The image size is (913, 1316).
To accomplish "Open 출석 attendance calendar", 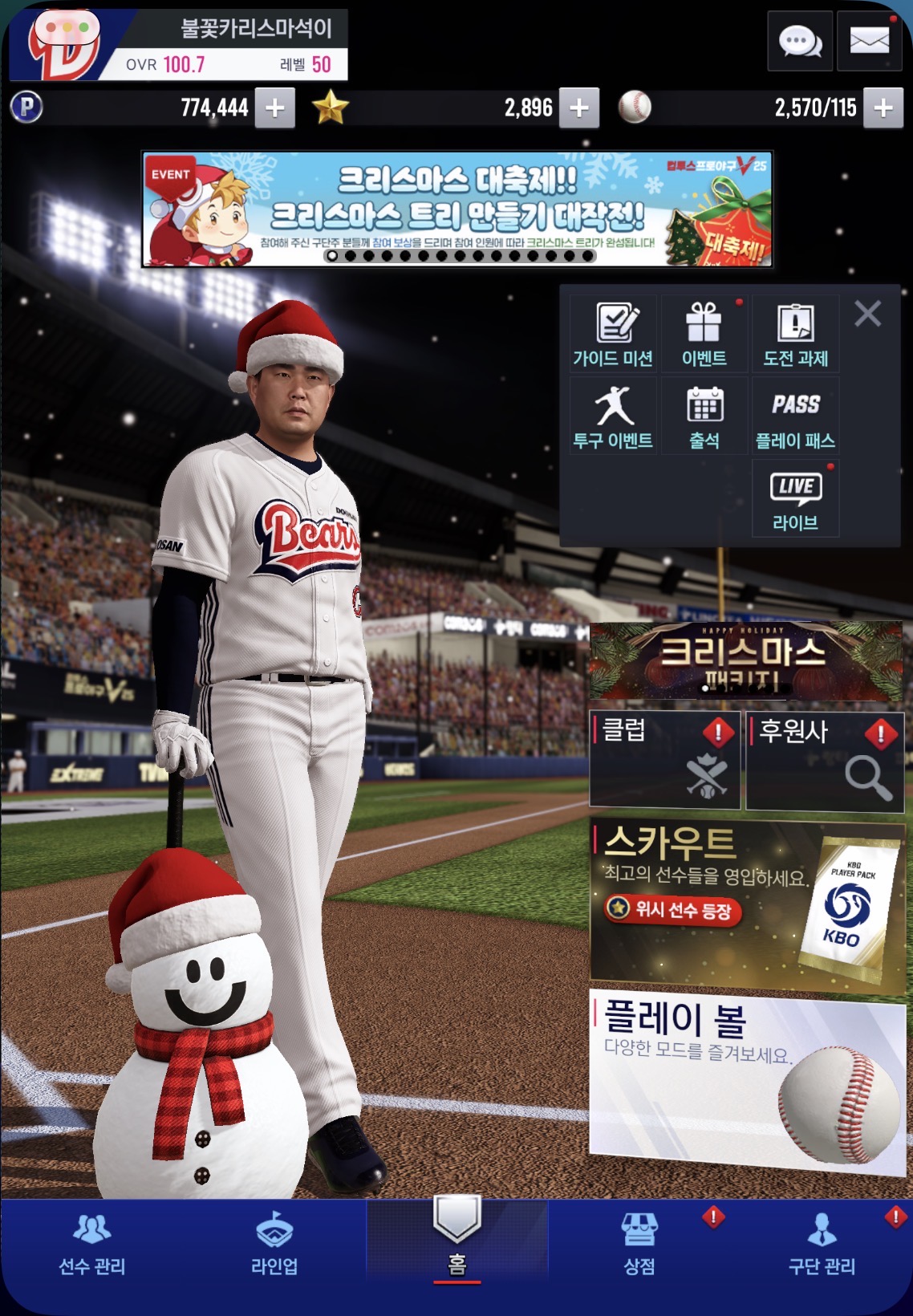I will (x=704, y=416).
